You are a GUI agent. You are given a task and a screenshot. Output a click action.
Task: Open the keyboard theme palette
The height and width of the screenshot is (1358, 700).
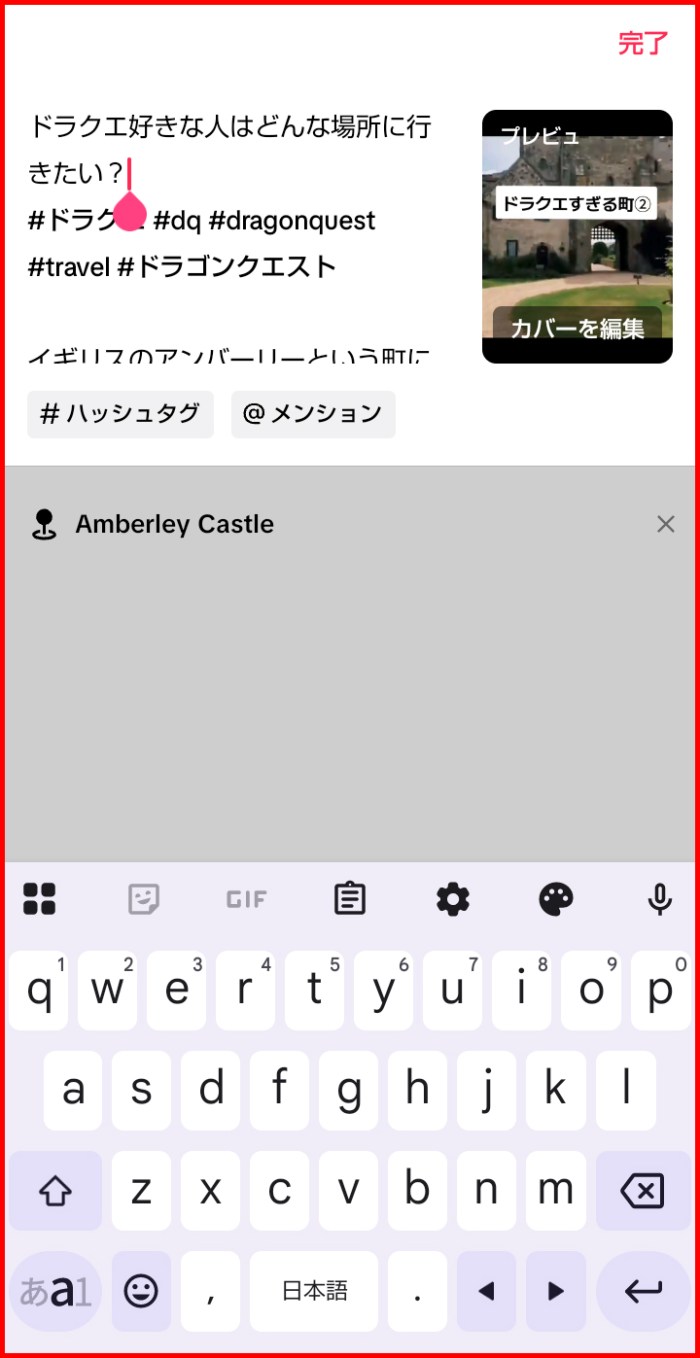pyautogui.click(x=556, y=899)
